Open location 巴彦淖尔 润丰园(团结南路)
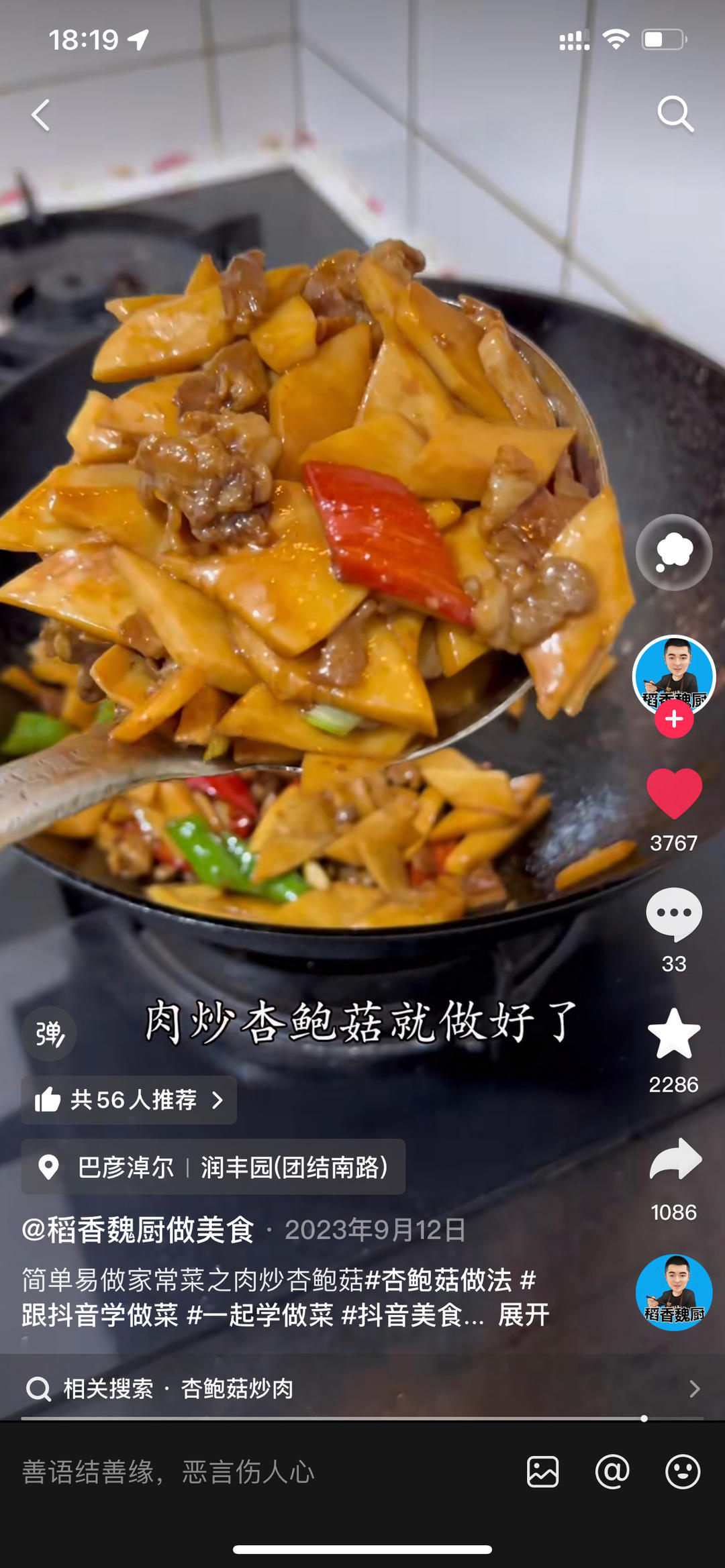The image size is (725, 1568). 213,1167
